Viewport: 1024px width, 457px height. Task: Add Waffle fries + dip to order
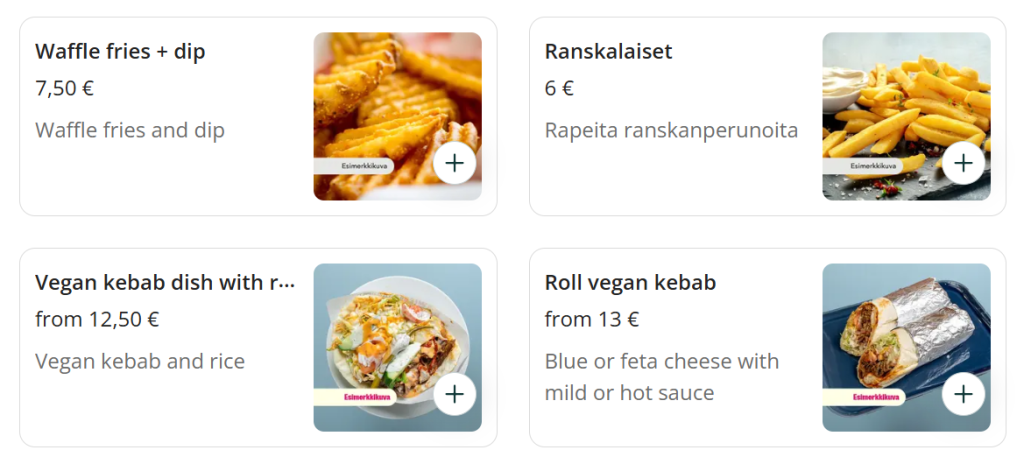point(455,163)
